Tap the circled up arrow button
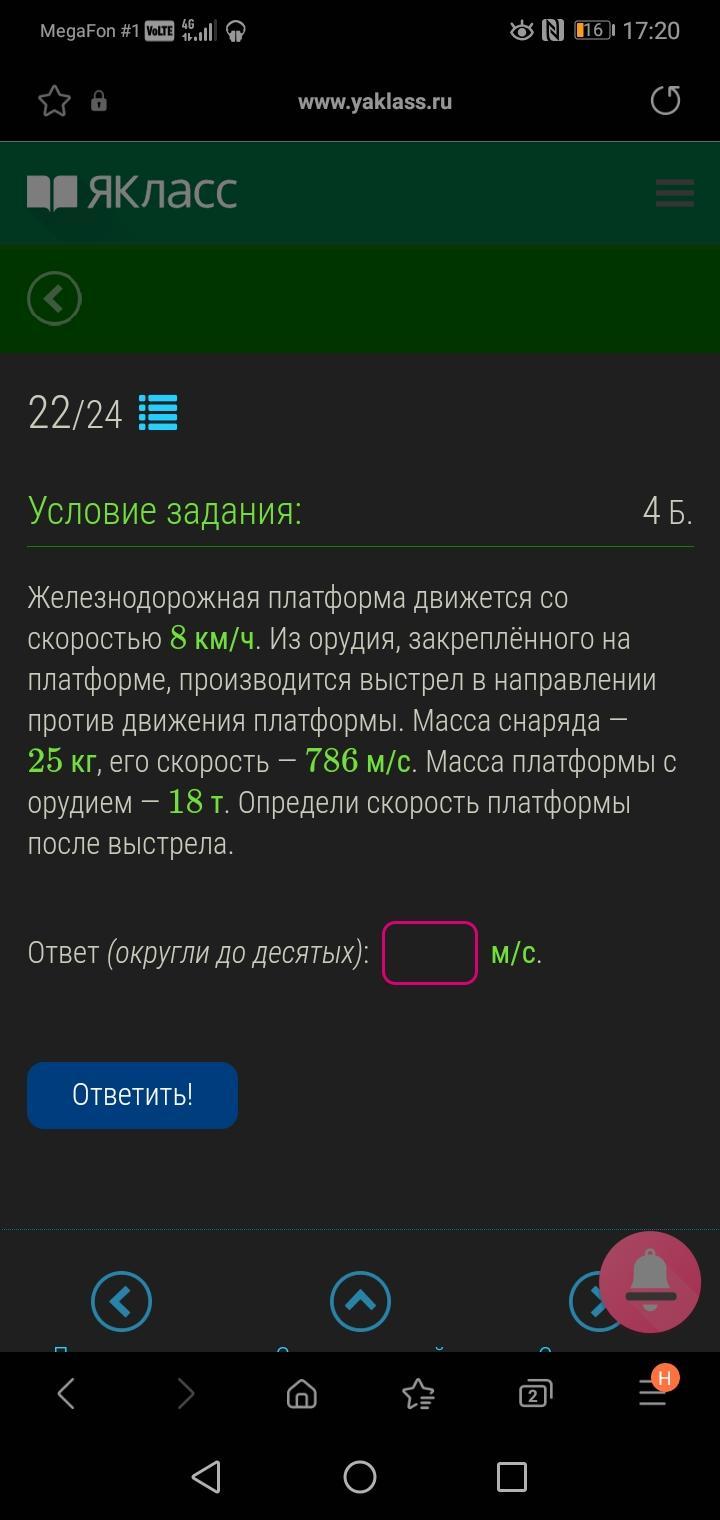This screenshot has height=1520, width=720. coord(360,1301)
